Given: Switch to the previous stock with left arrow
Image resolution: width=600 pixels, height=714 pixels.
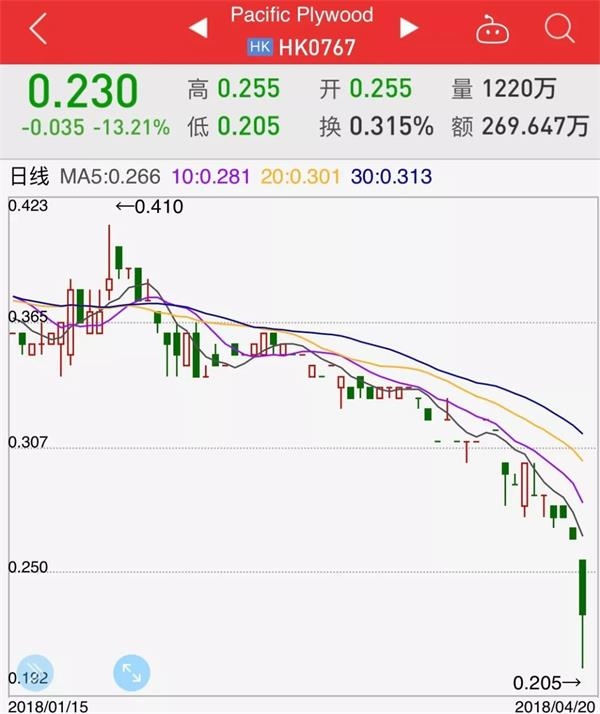Looking at the screenshot, I should (x=198, y=29).
